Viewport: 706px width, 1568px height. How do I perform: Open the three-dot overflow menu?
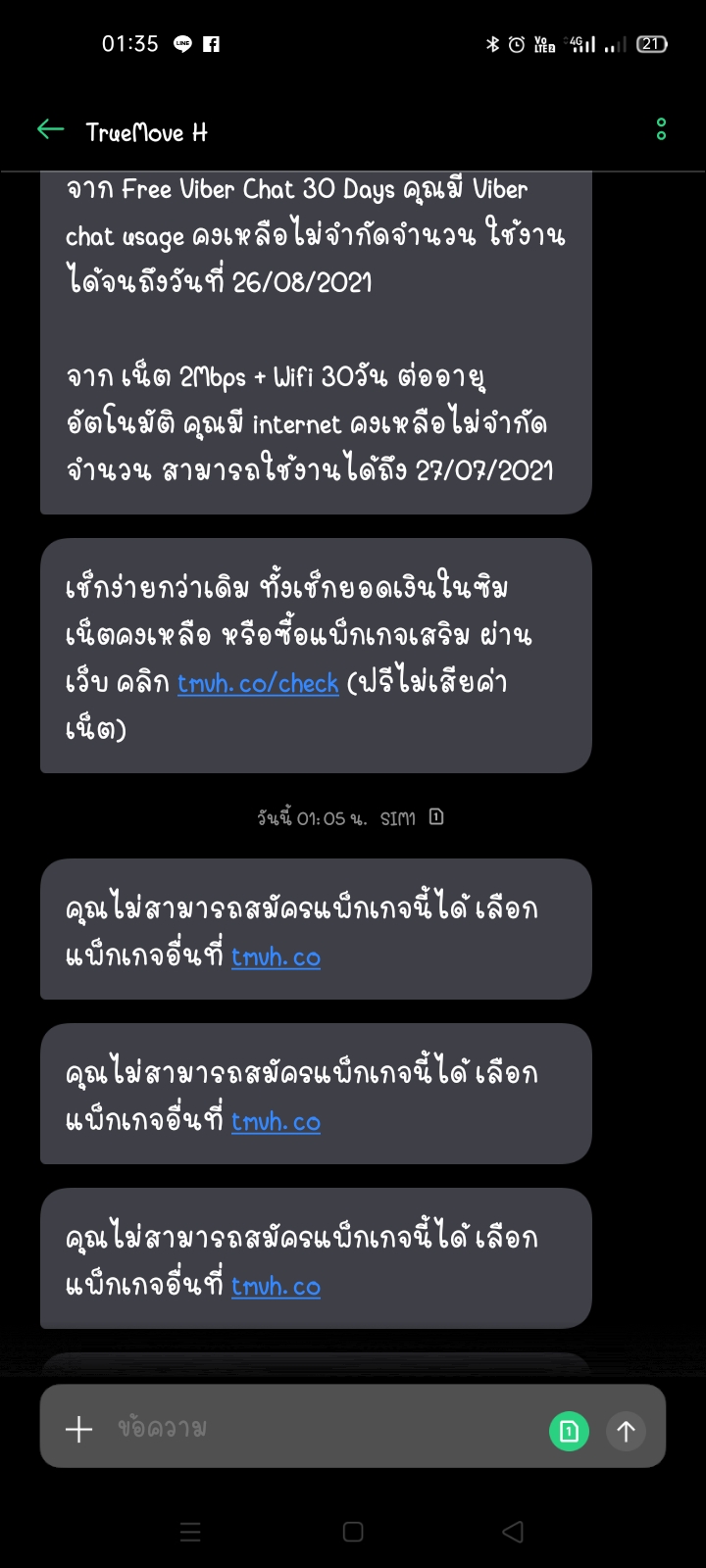pyautogui.click(x=661, y=129)
